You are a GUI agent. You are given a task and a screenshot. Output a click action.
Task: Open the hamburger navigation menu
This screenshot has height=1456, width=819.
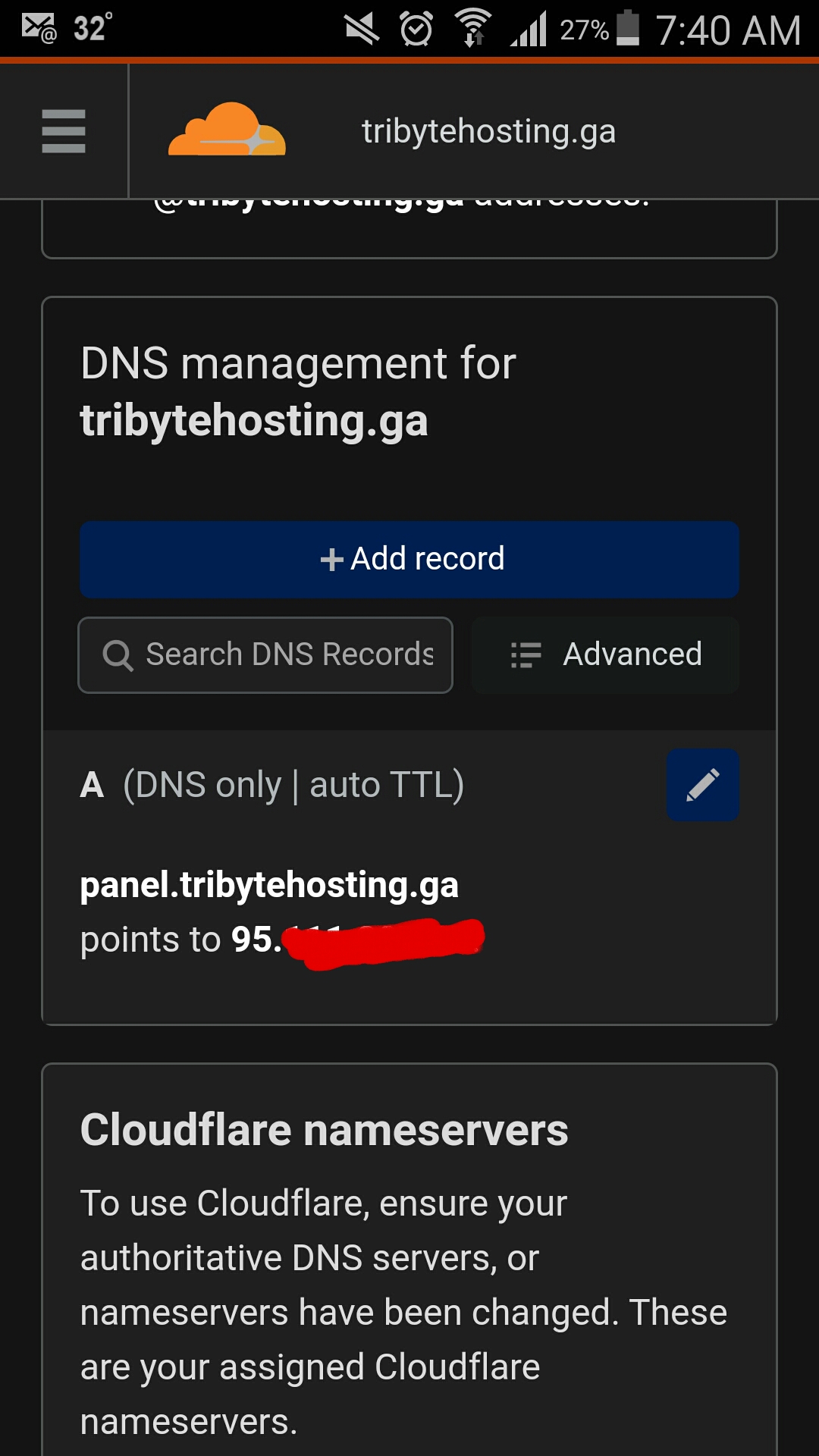(64, 131)
